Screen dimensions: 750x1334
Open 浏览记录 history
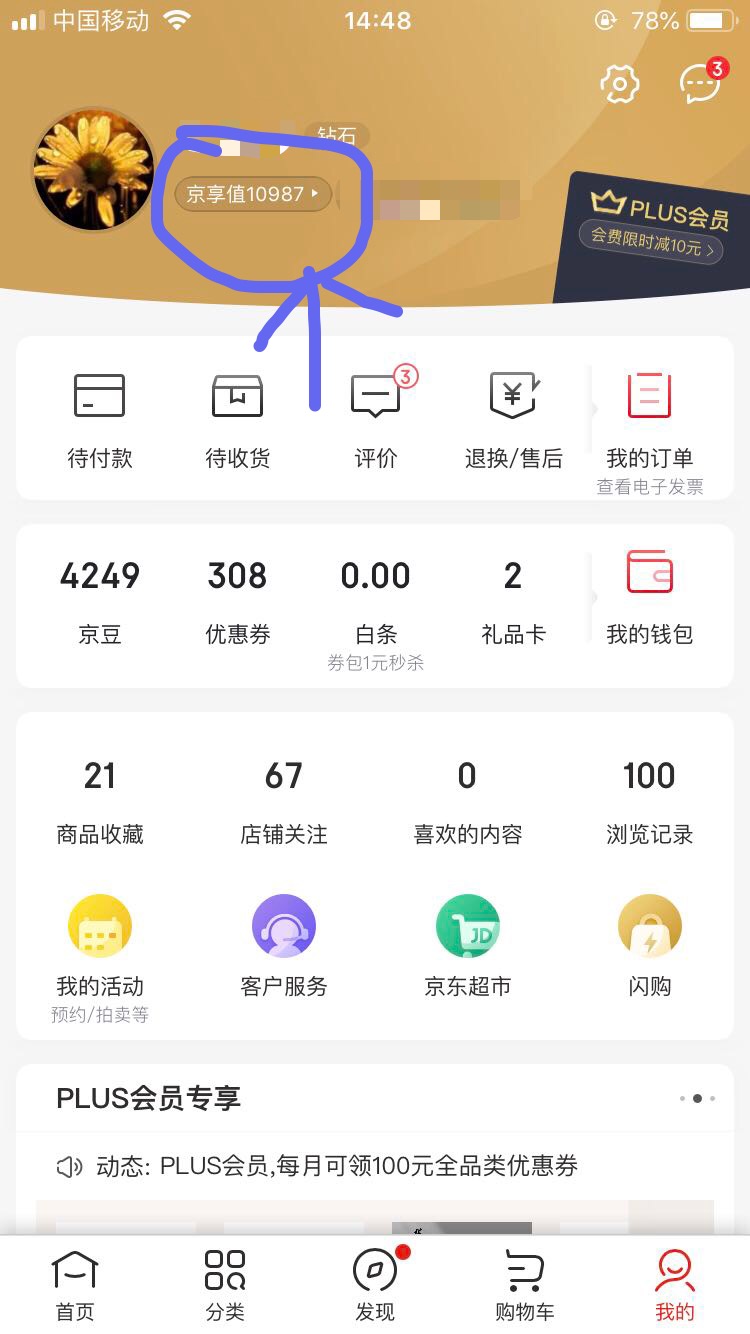650,800
